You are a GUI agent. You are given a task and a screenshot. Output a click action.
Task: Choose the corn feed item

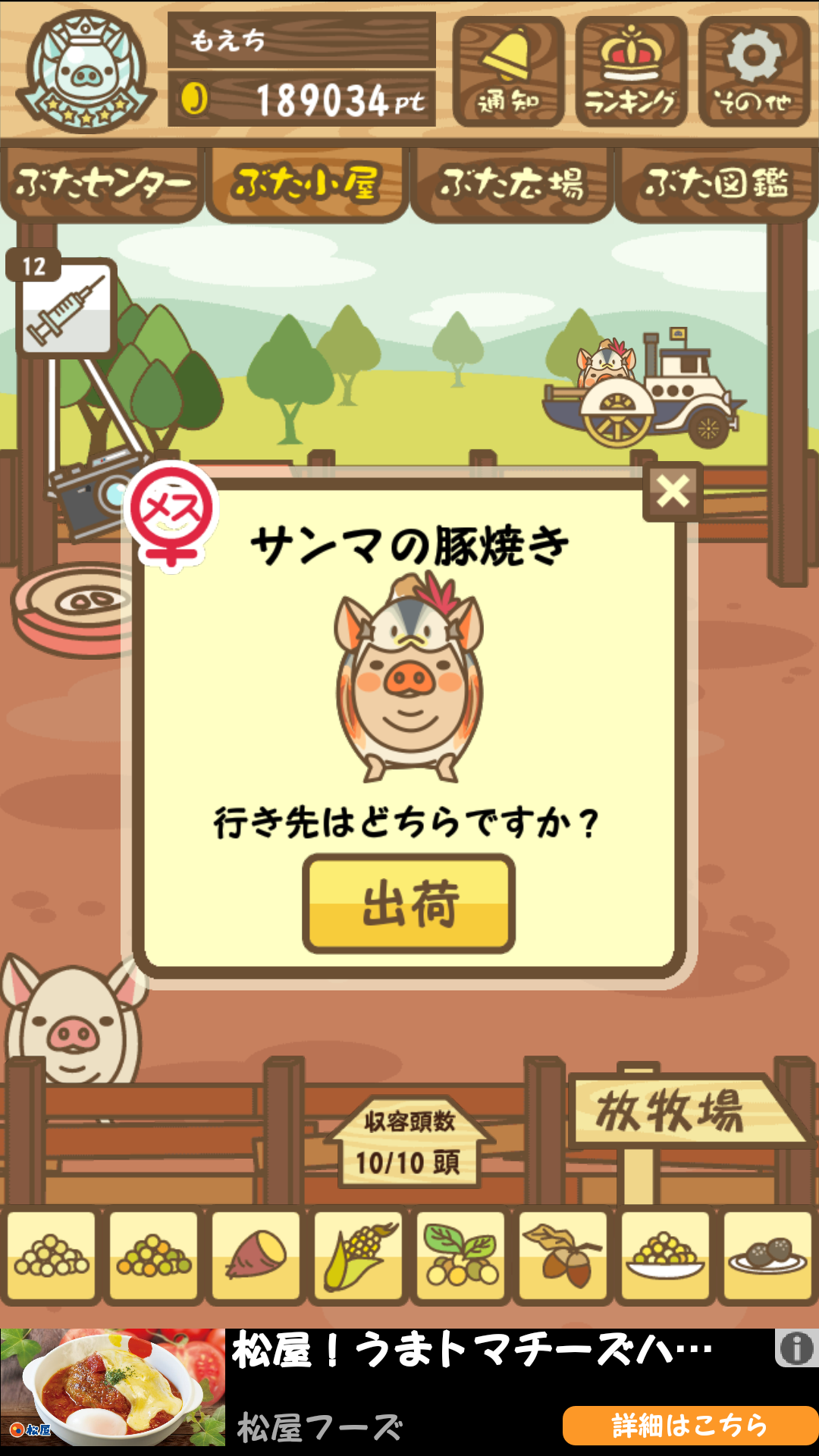(x=358, y=1255)
